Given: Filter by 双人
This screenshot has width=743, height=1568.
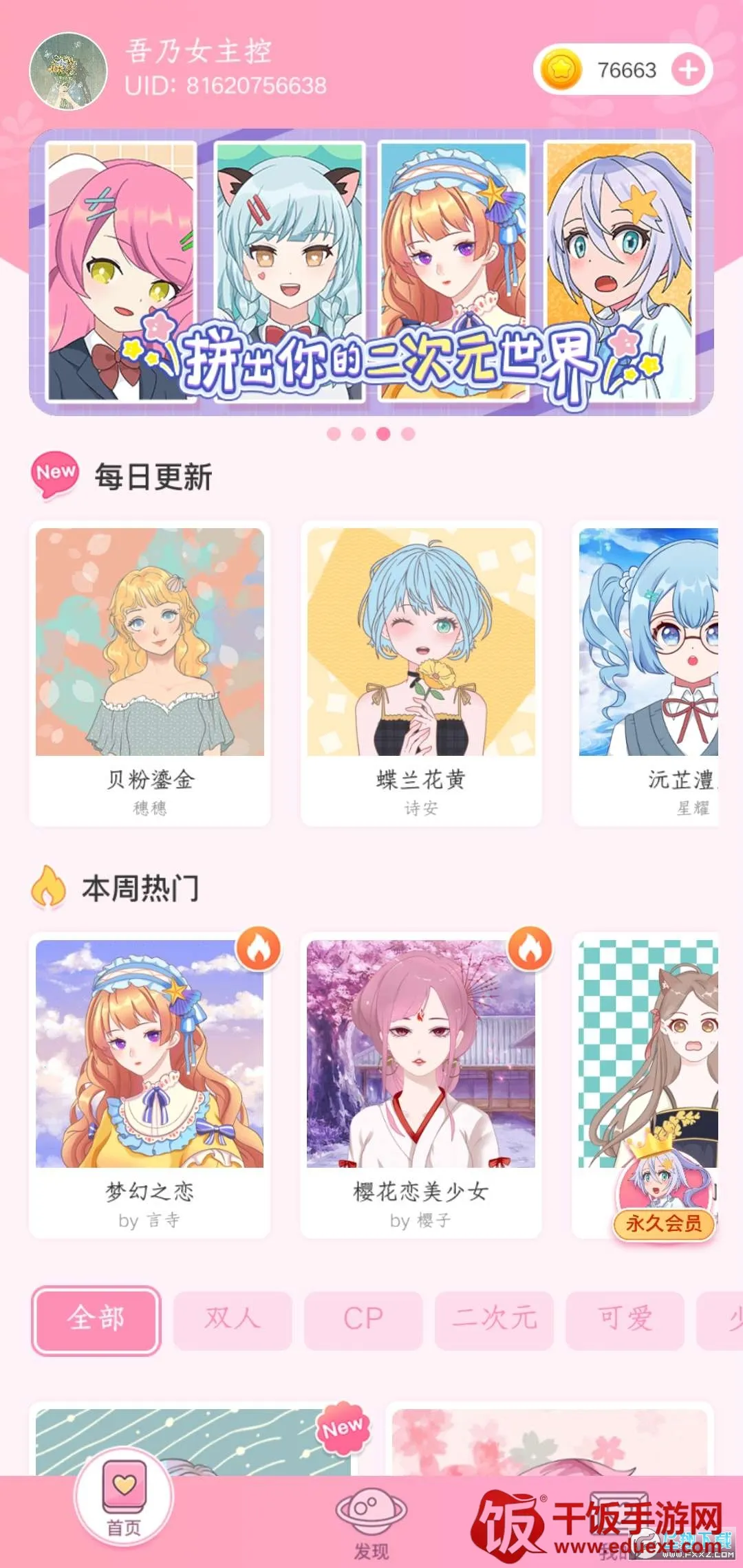Looking at the screenshot, I should [x=233, y=1320].
